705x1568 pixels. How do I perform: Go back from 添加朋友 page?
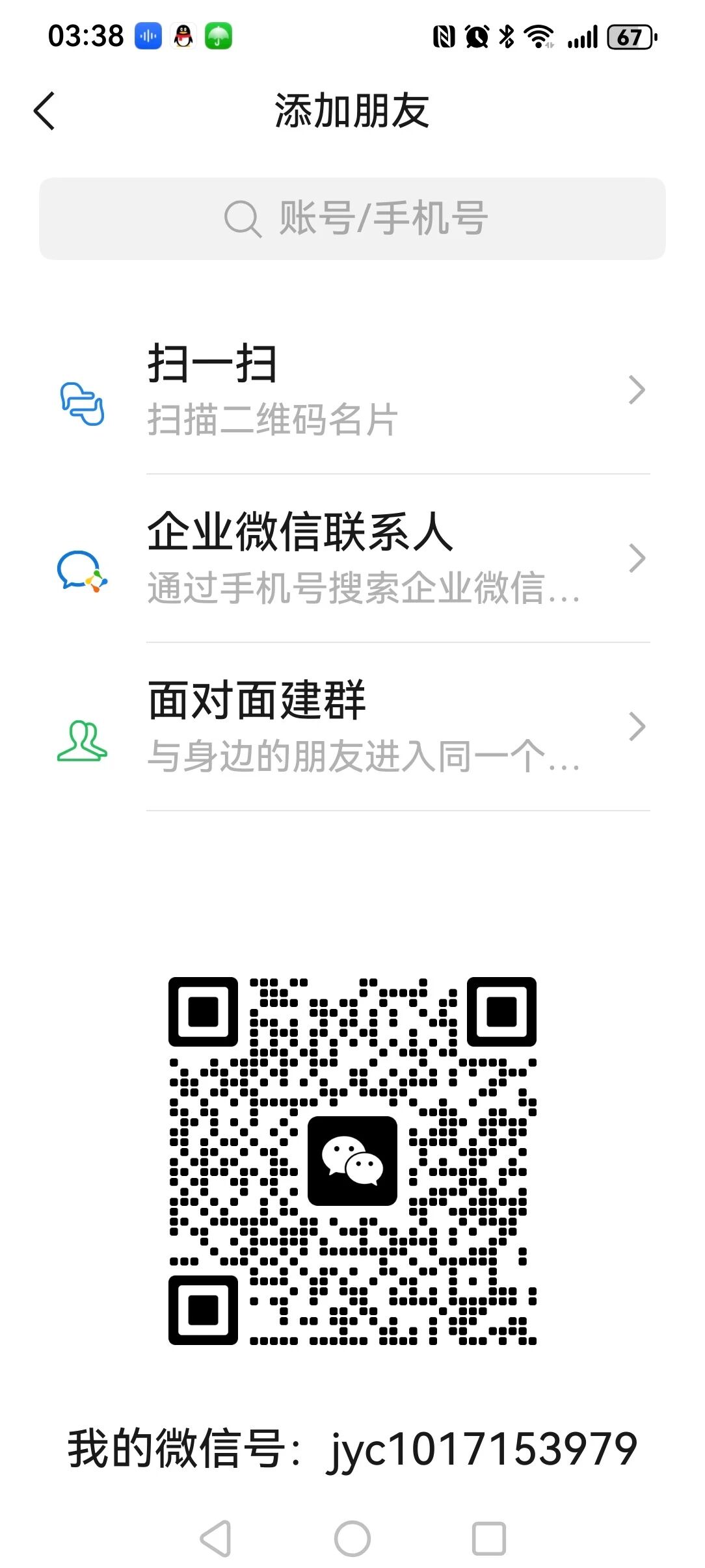(x=44, y=111)
